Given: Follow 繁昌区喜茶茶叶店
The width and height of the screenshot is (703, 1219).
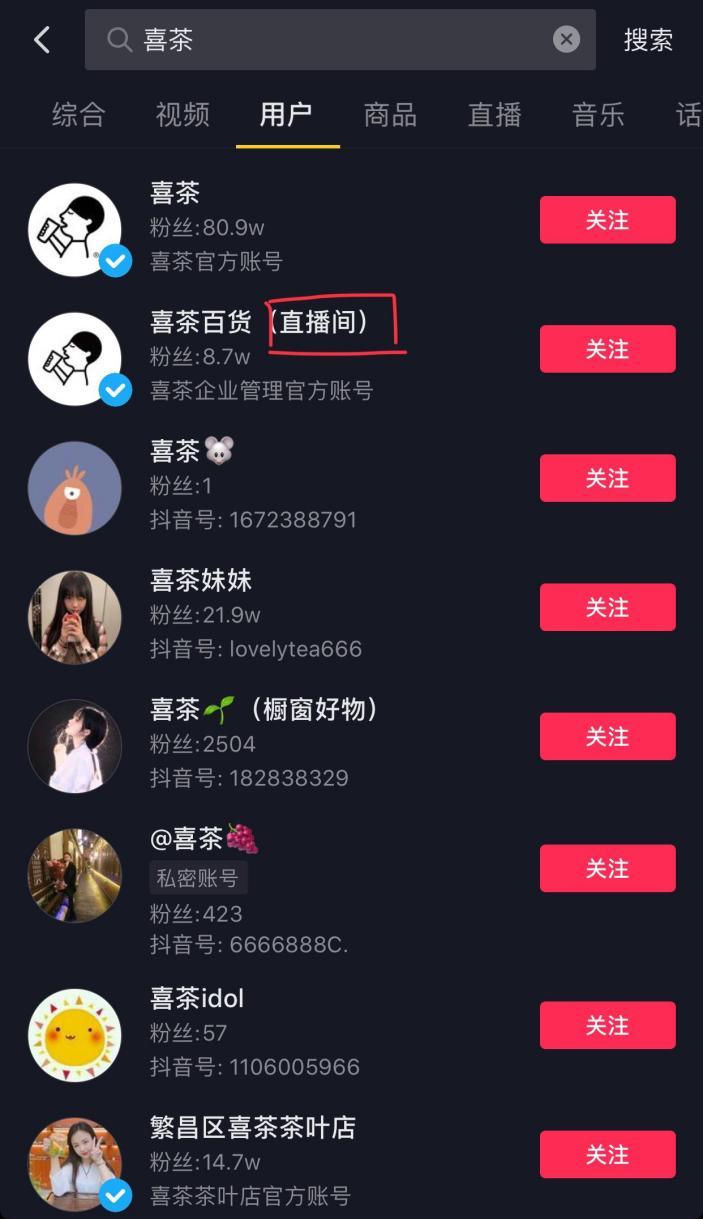Looking at the screenshot, I should coord(607,1154).
